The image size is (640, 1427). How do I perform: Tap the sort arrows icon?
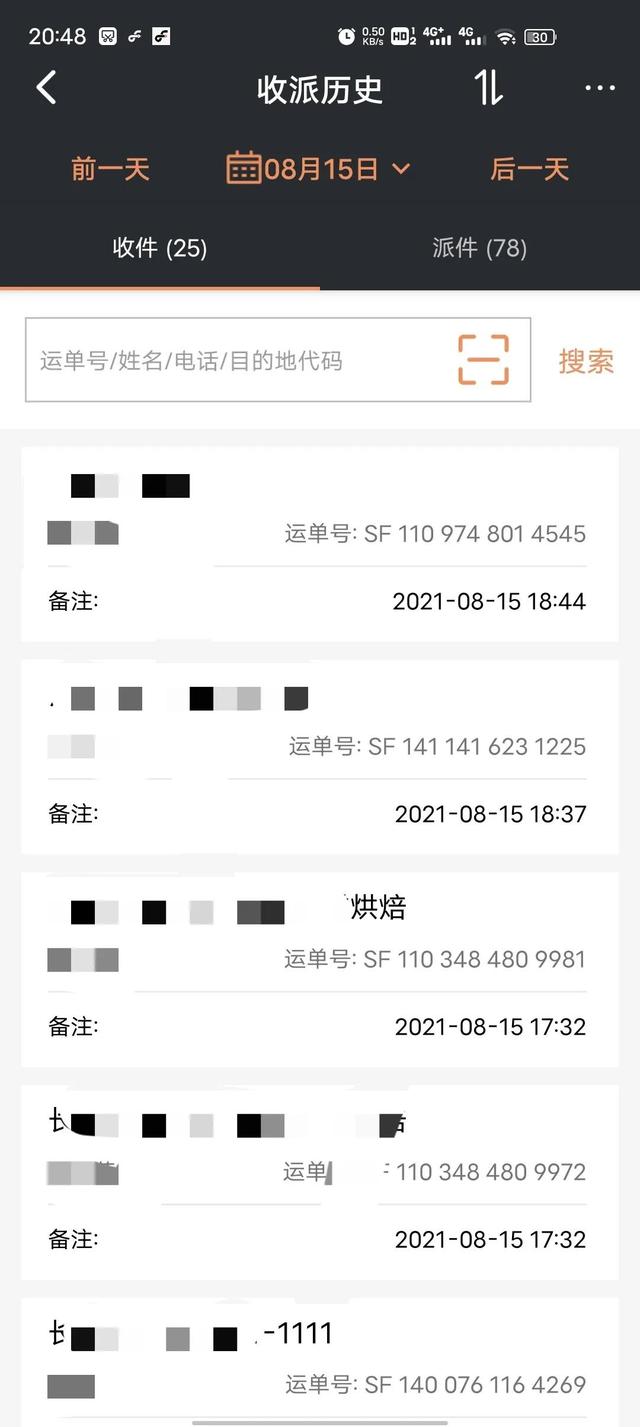[x=488, y=88]
